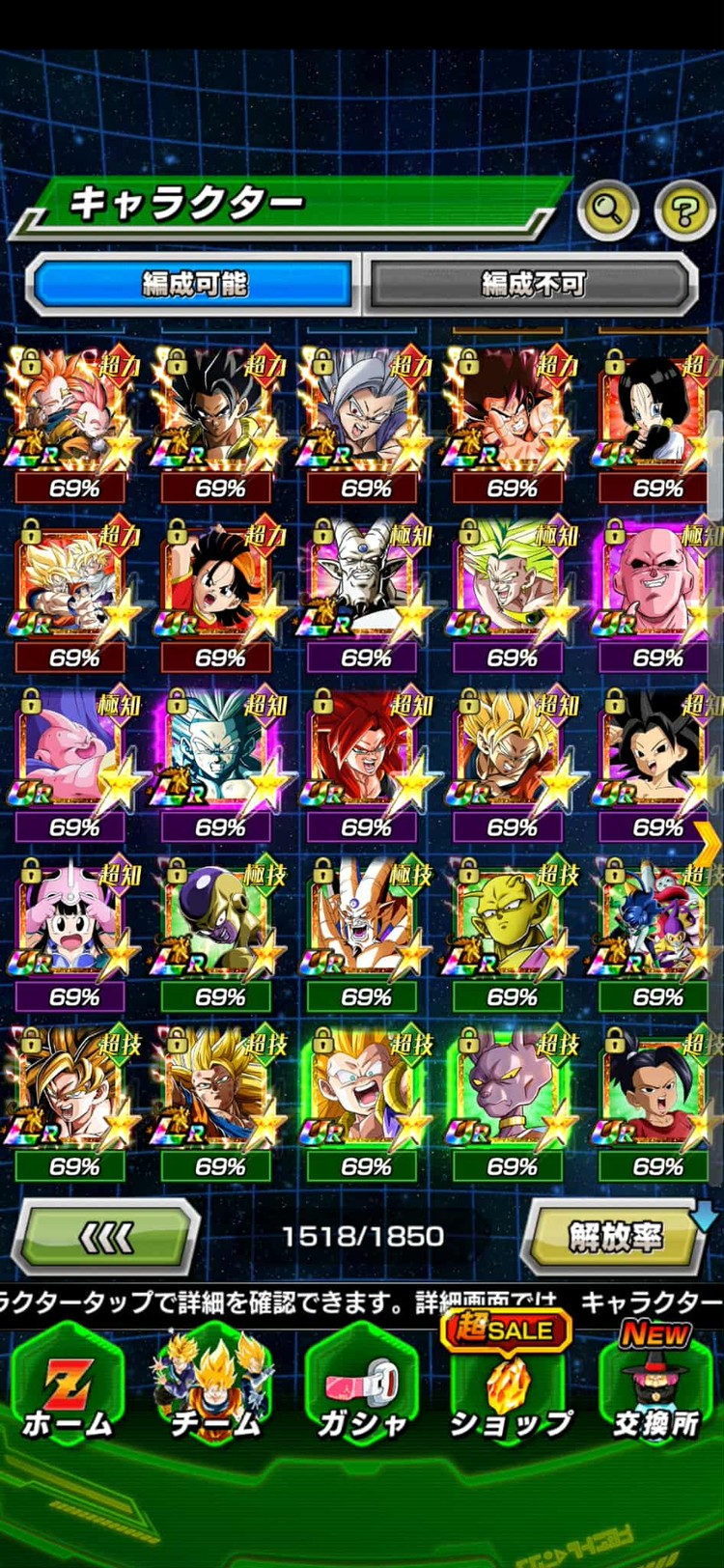The height and width of the screenshot is (1568, 724).
Task: Tap the 解放率 button
Action: 614,1236
